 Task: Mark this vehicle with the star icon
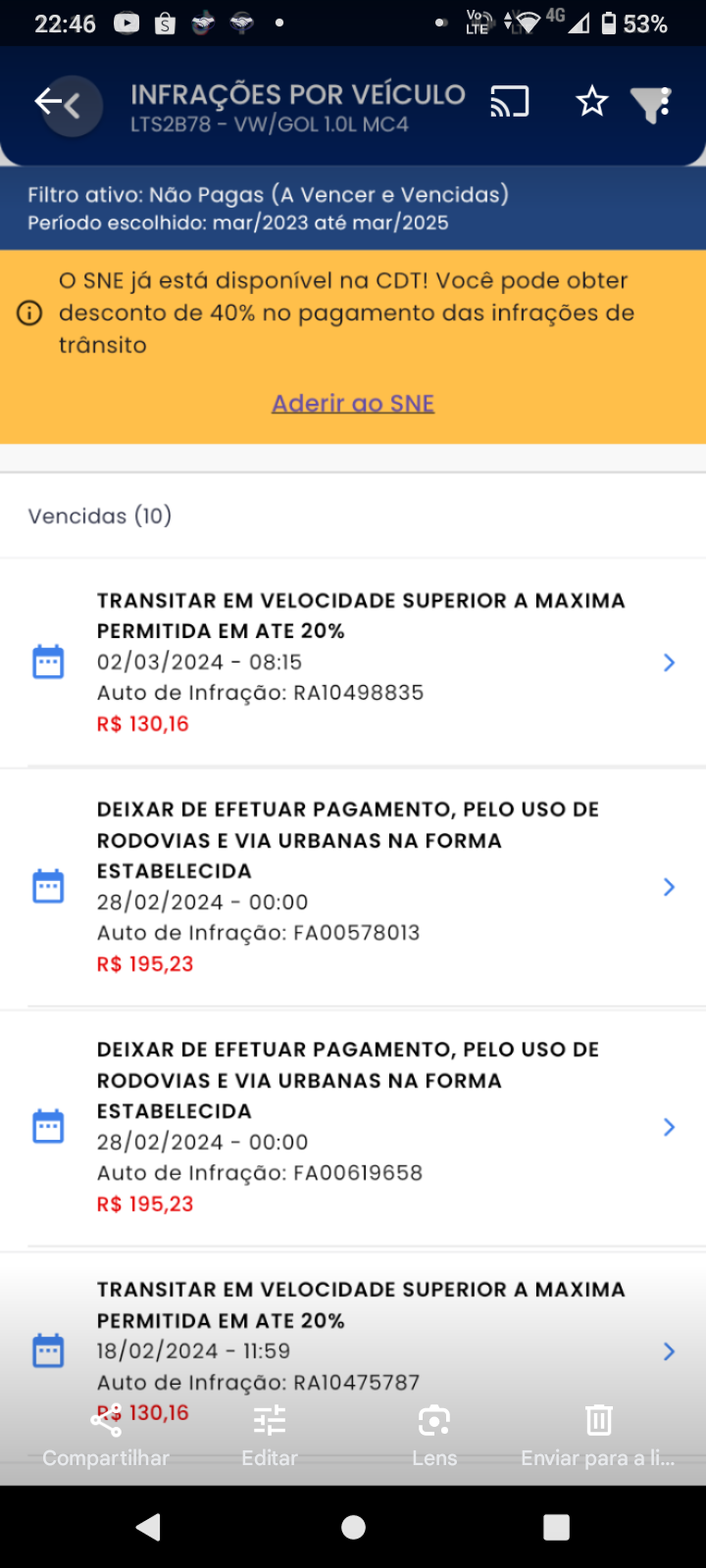[592, 102]
